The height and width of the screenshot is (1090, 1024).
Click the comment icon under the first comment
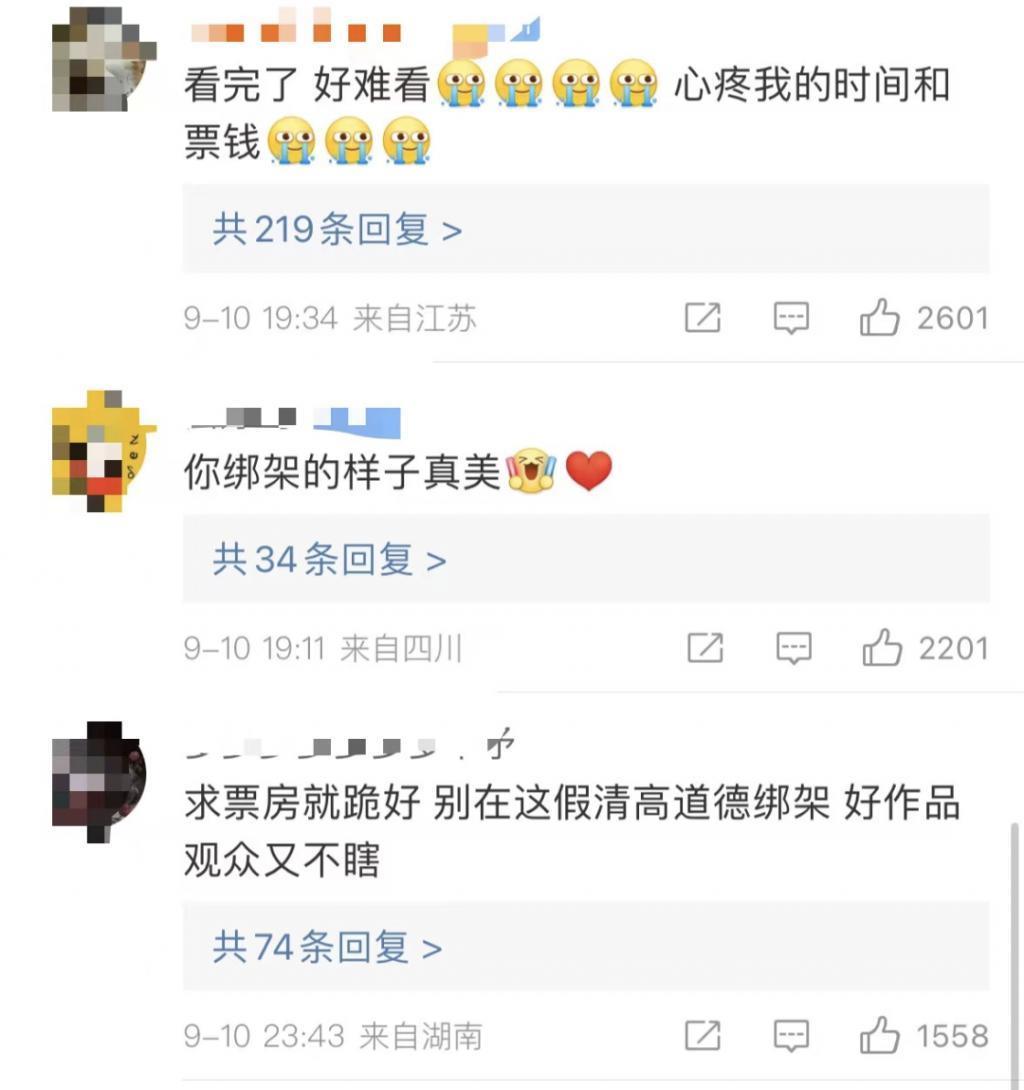pos(791,318)
